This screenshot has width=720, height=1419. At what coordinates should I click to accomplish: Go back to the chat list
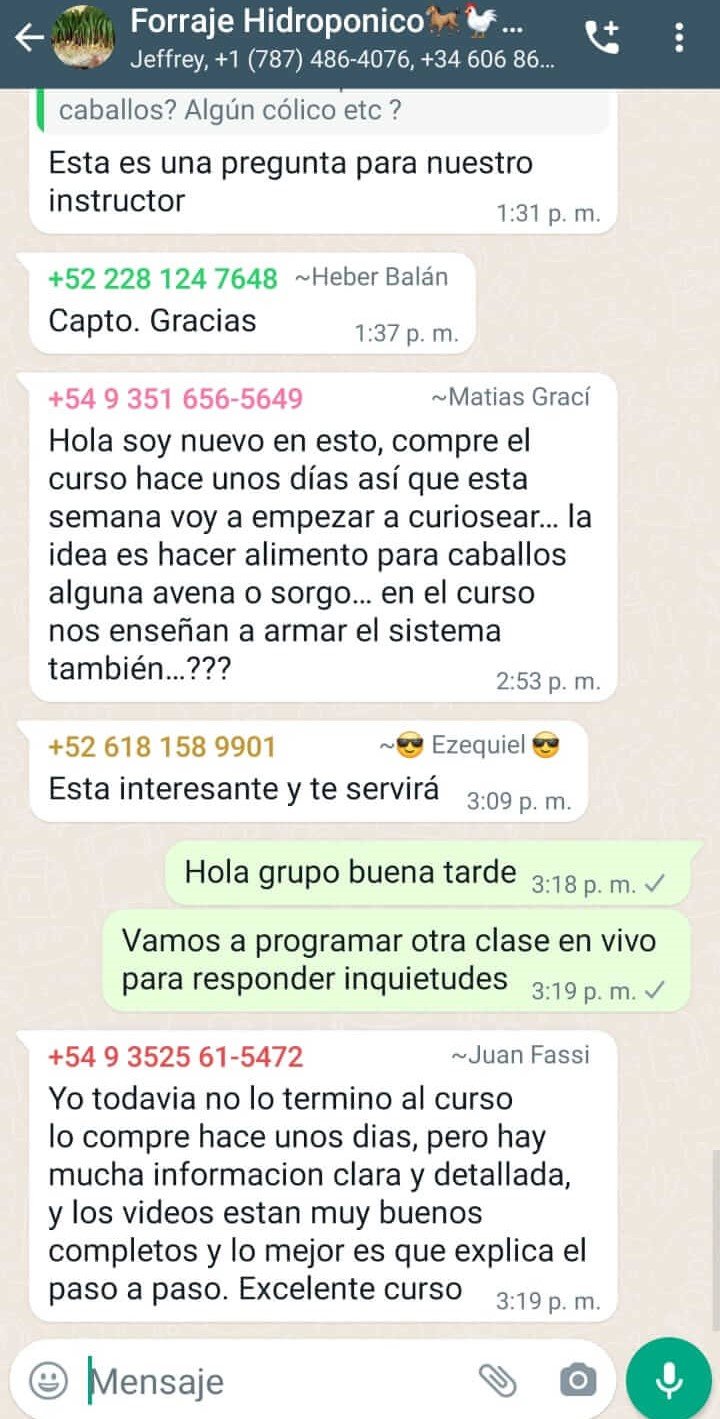click(29, 38)
